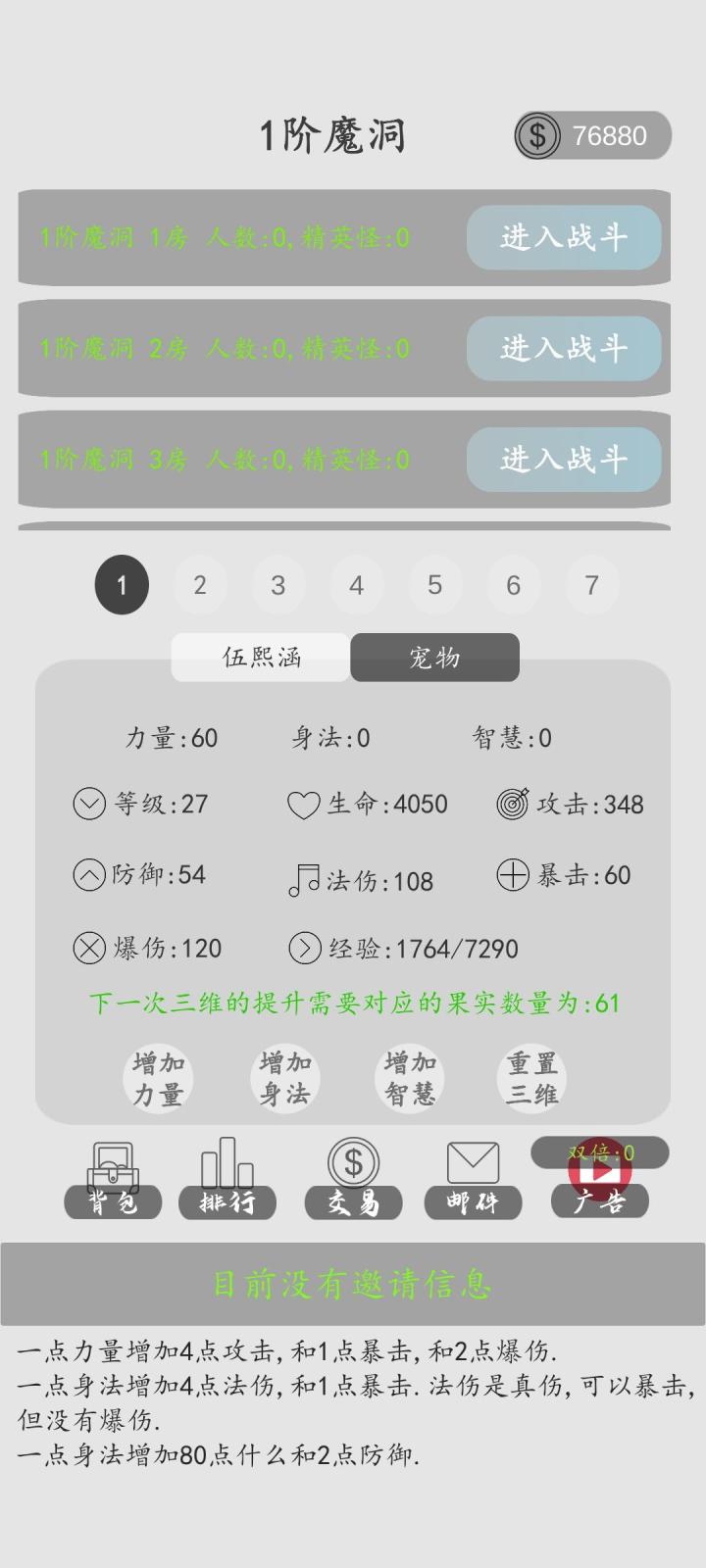
Task: Enter battle in 1阶魔洞 3房
Action: coord(563,459)
